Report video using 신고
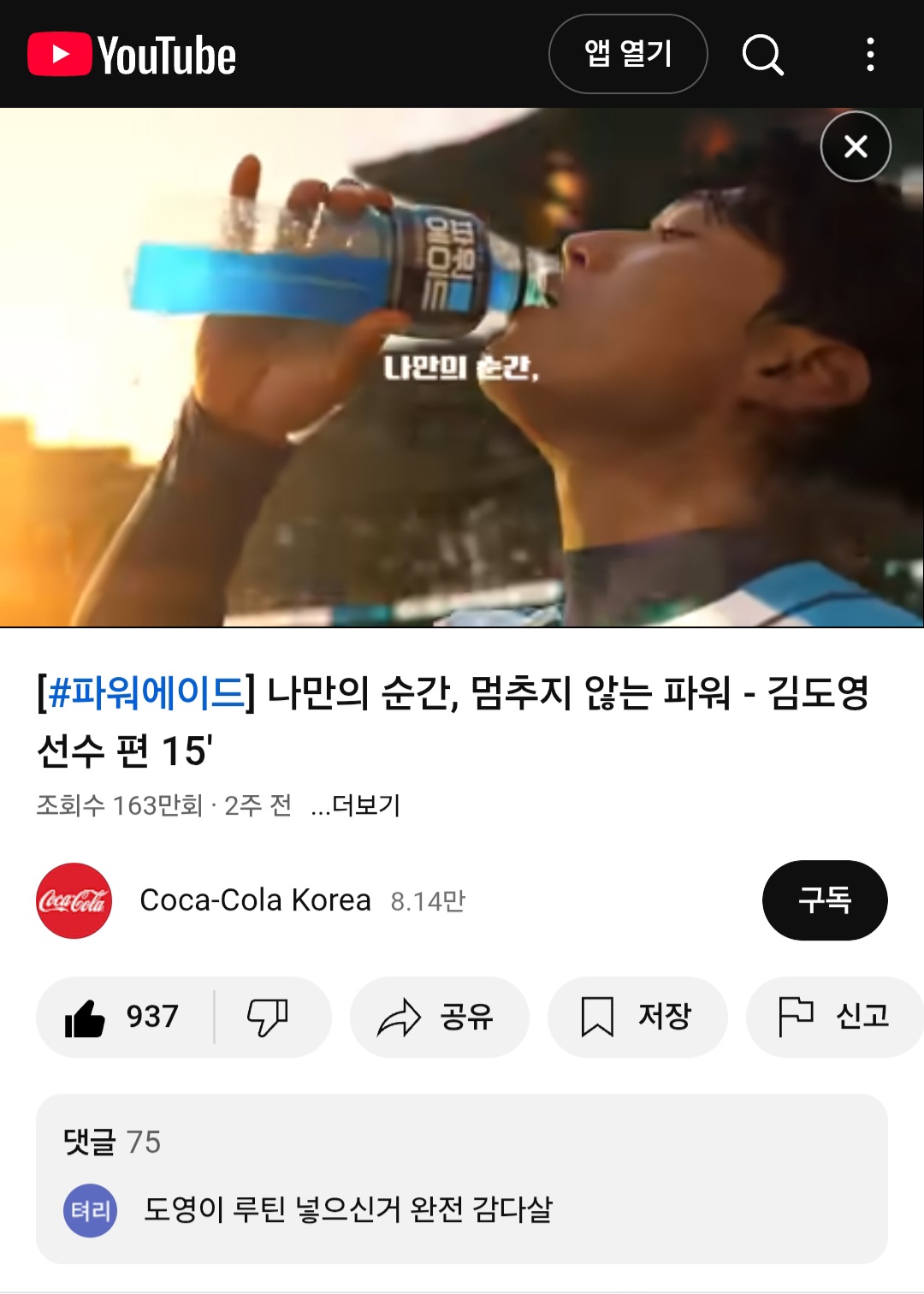 (x=834, y=1017)
